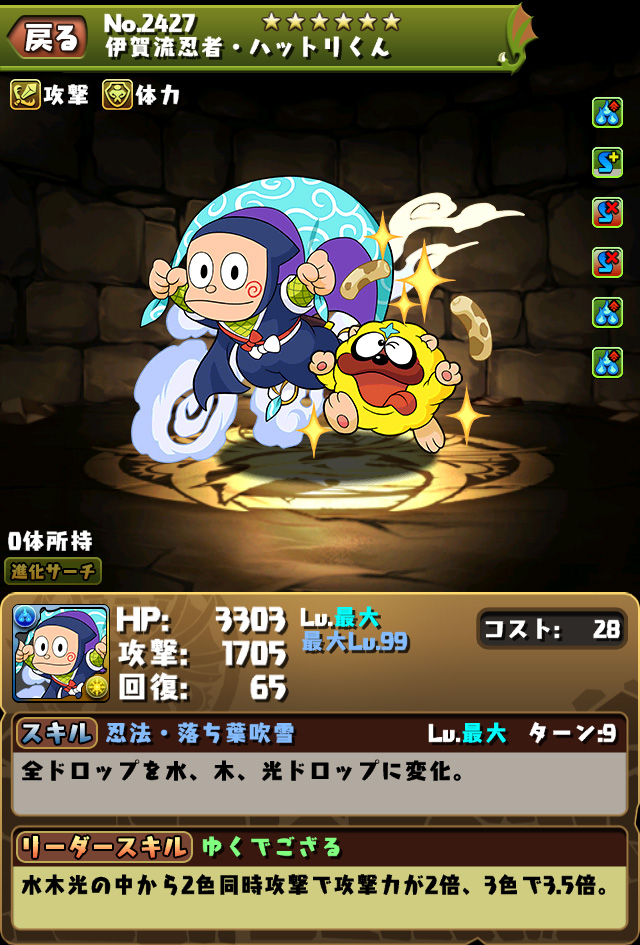640x945 pixels.
Task: Tap the 戻る back button
Action: pyautogui.click(x=48, y=37)
